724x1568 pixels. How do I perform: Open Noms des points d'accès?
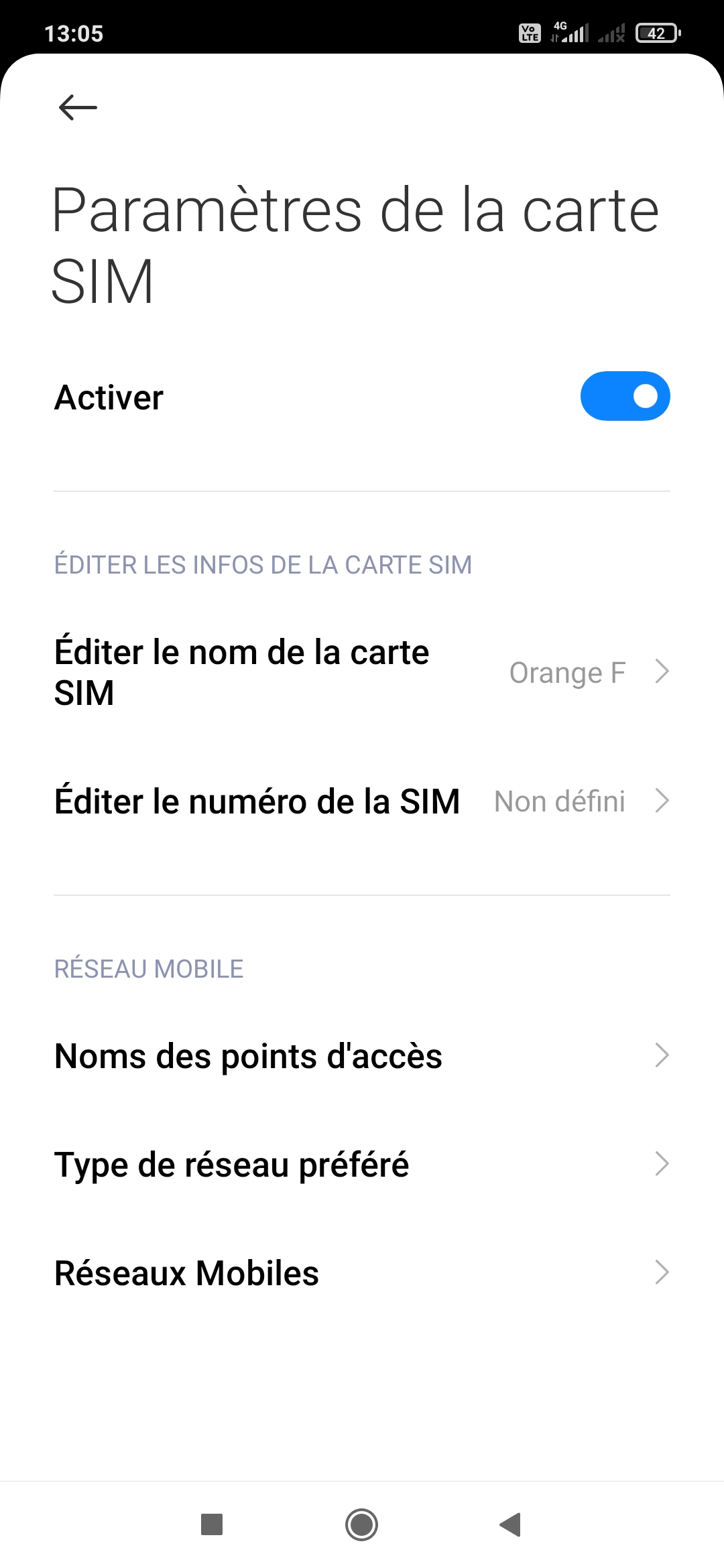tap(362, 1056)
